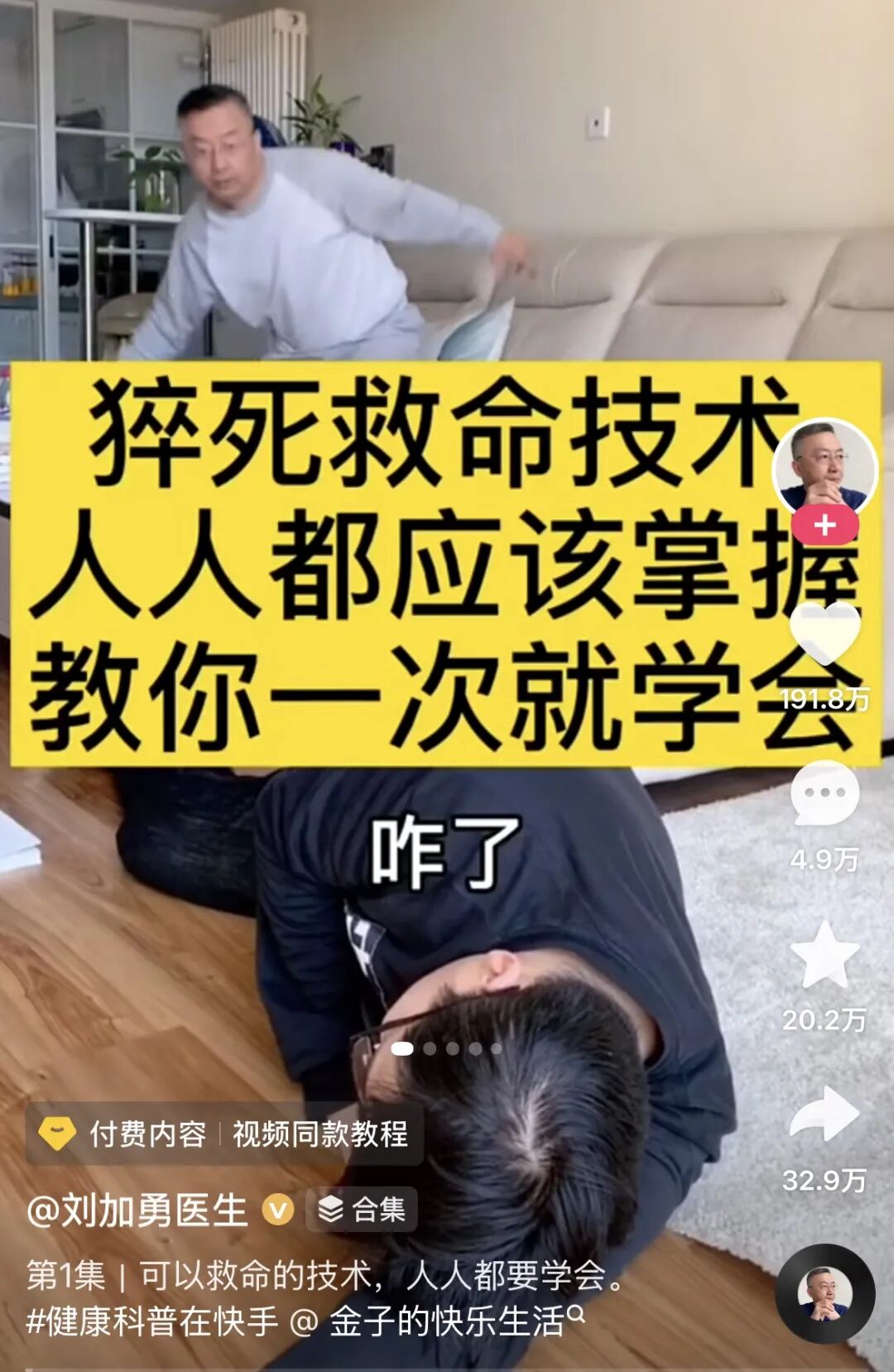894x1372 pixels.
Task: Share this video
Action: [x=824, y=1115]
